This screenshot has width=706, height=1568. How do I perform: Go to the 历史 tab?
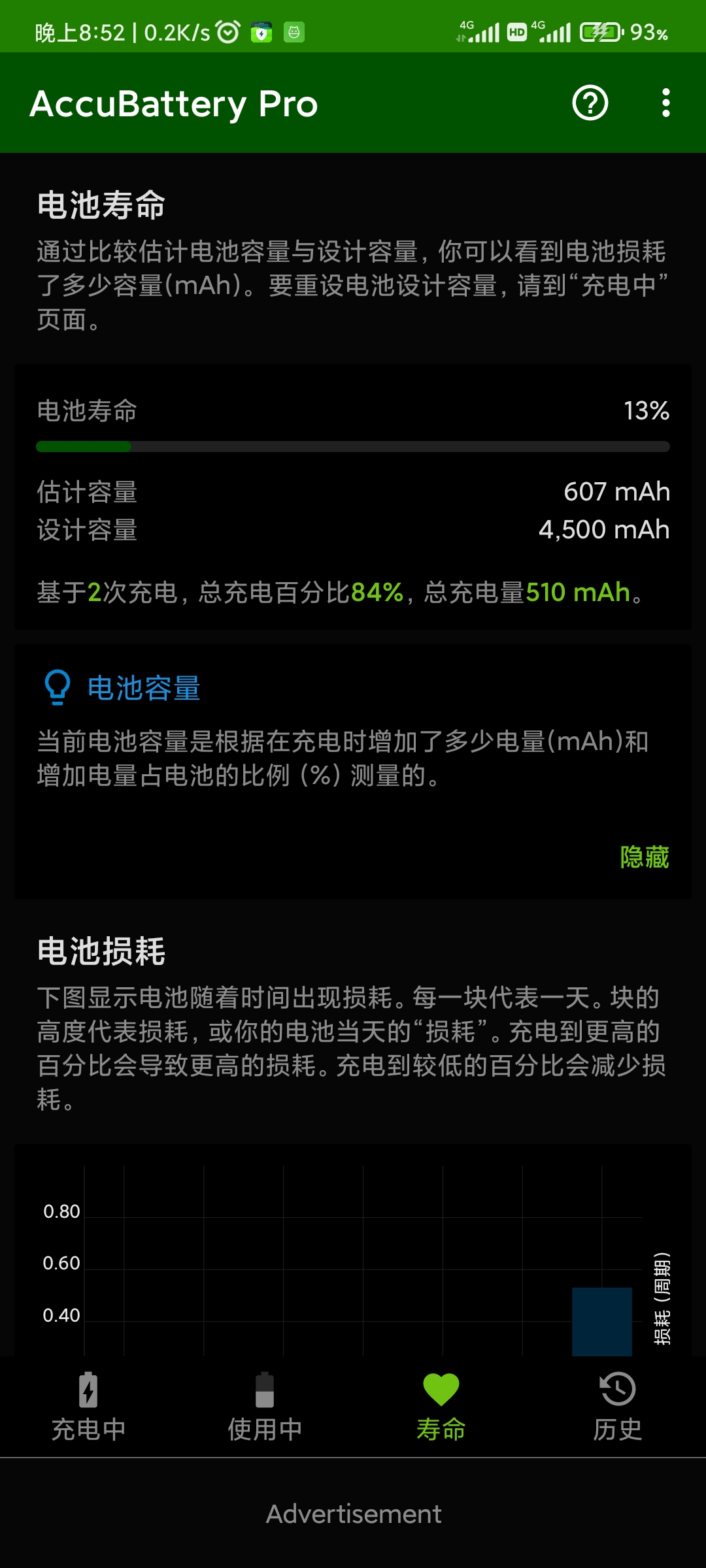pos(618,1407)
